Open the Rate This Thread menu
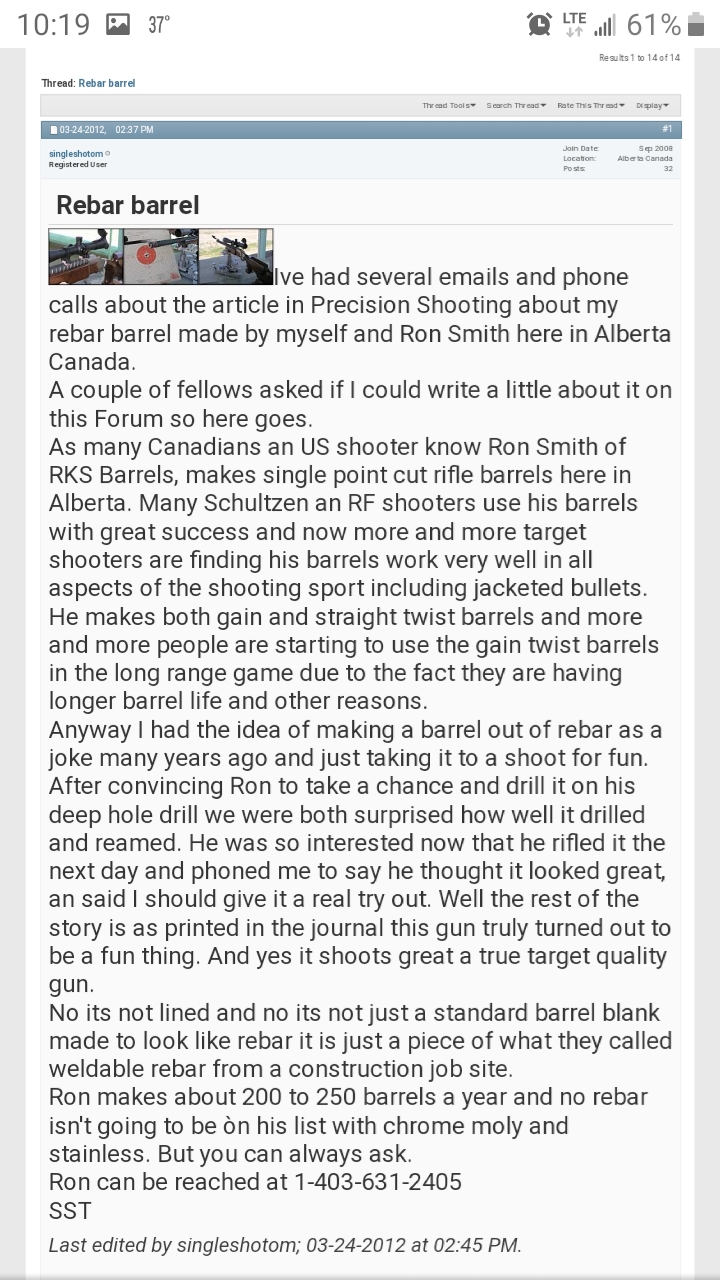 pyautogui.click(x=591, y=105)
